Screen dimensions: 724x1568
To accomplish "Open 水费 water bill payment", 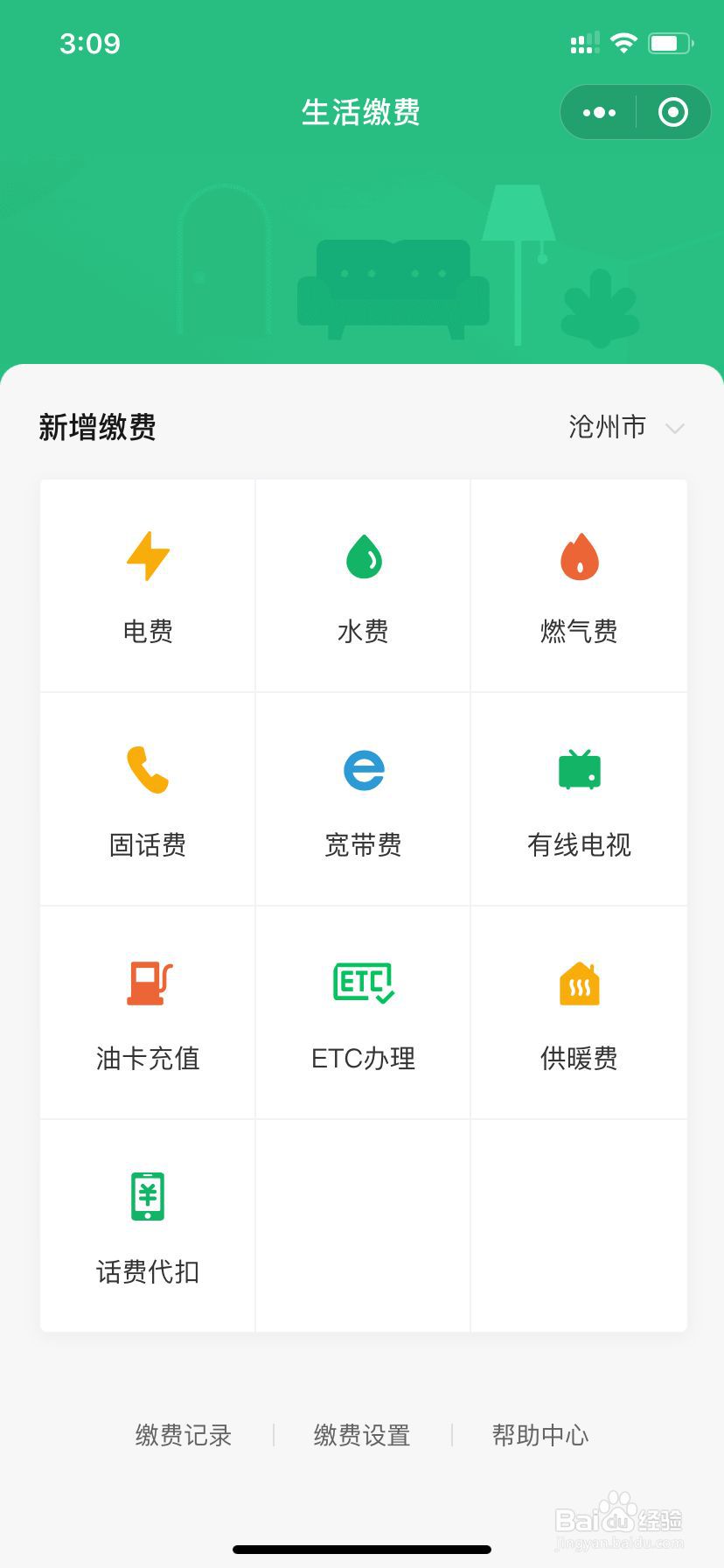I will click(x=363, y=586).
